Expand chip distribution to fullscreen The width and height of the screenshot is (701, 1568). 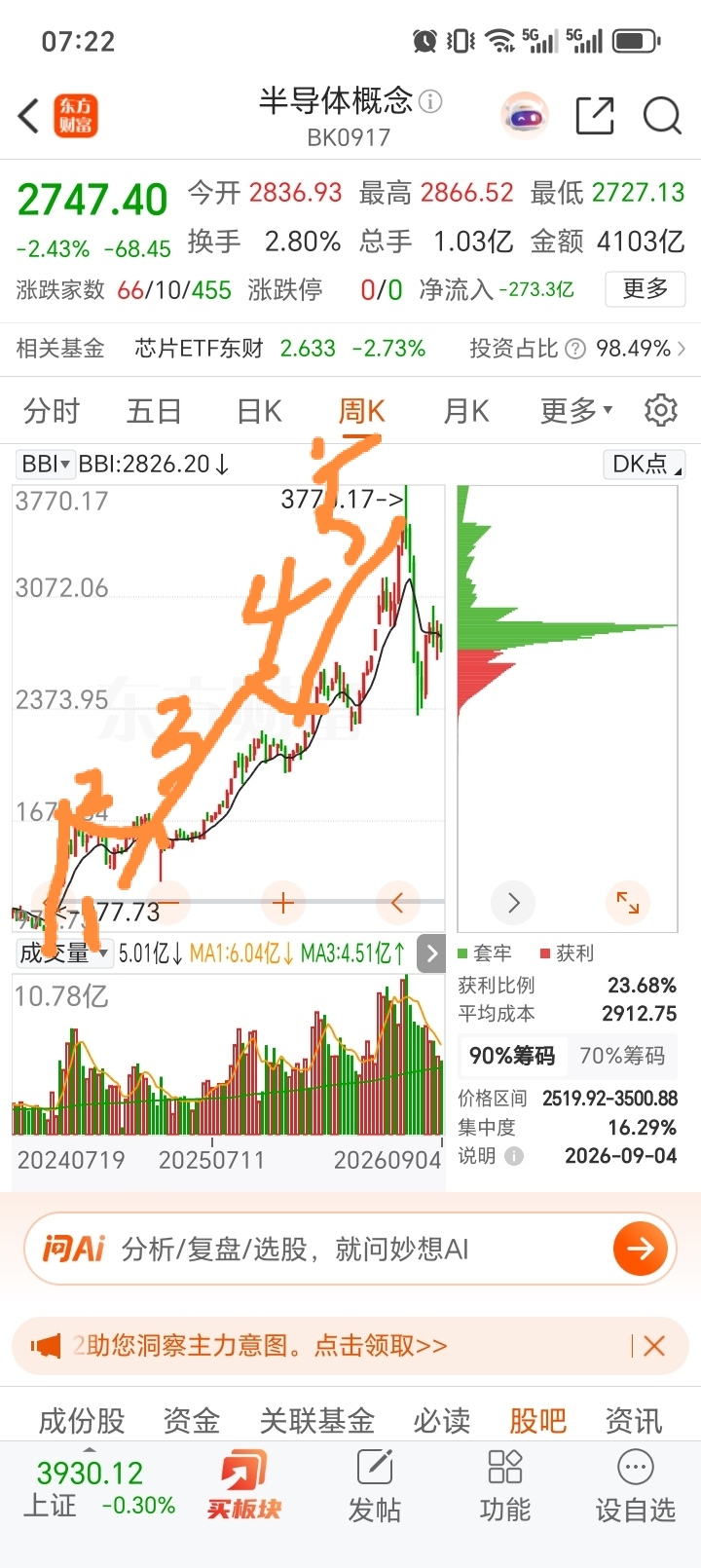pos(628,903)
